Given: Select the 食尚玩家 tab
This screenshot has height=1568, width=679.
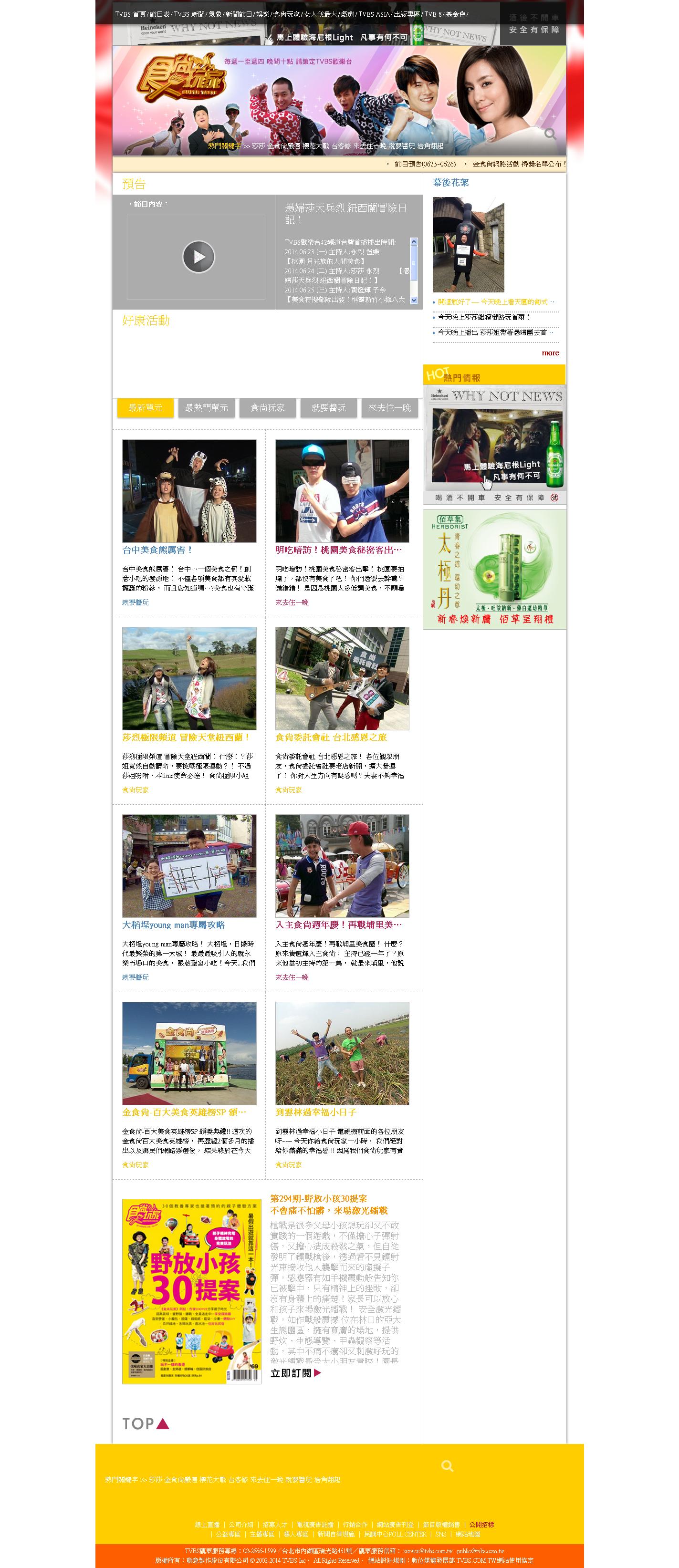Looking at the screenshot, I should [267, 408].
